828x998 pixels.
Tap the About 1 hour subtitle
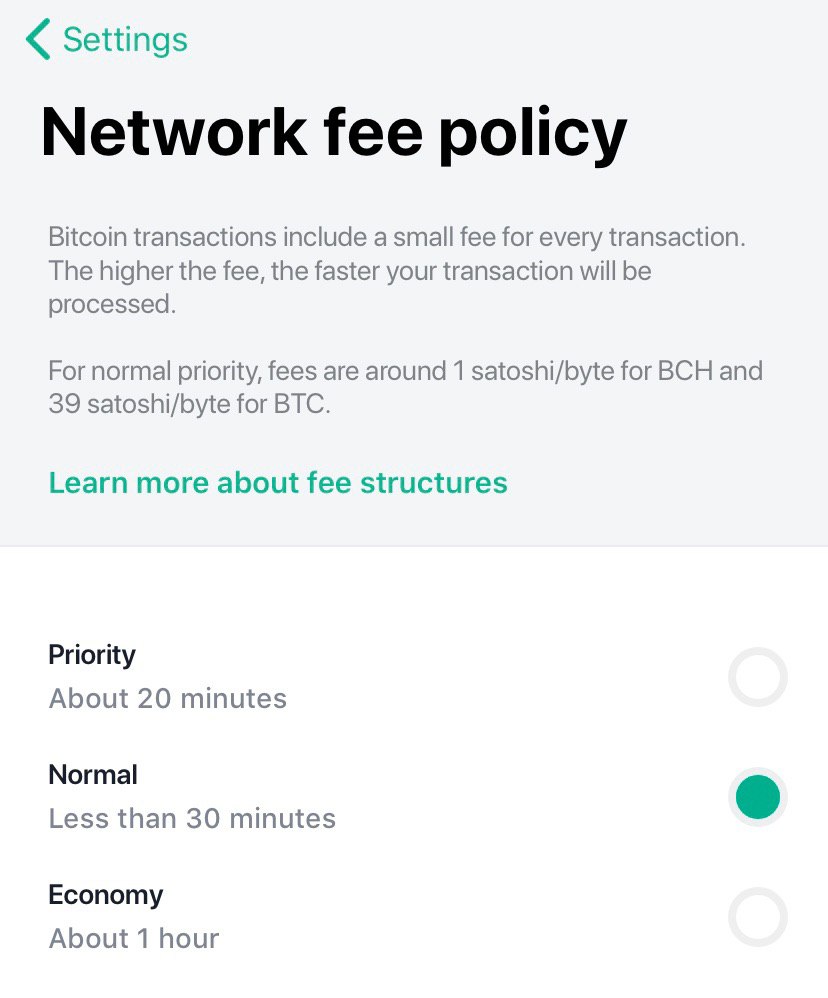pyautogui.click(x=133, y=938)
